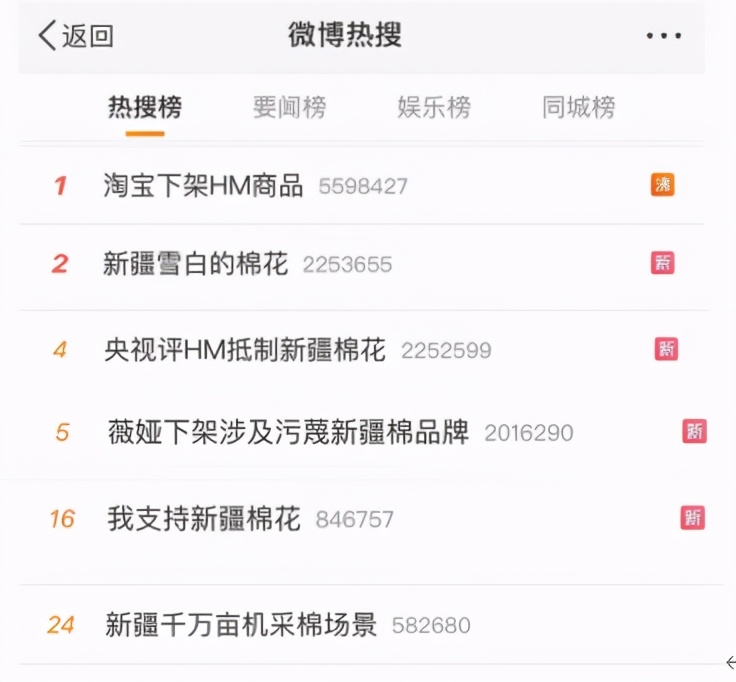Switch to the 娱乐榜 tab
The image size is (736, 682).
(434, 108)
